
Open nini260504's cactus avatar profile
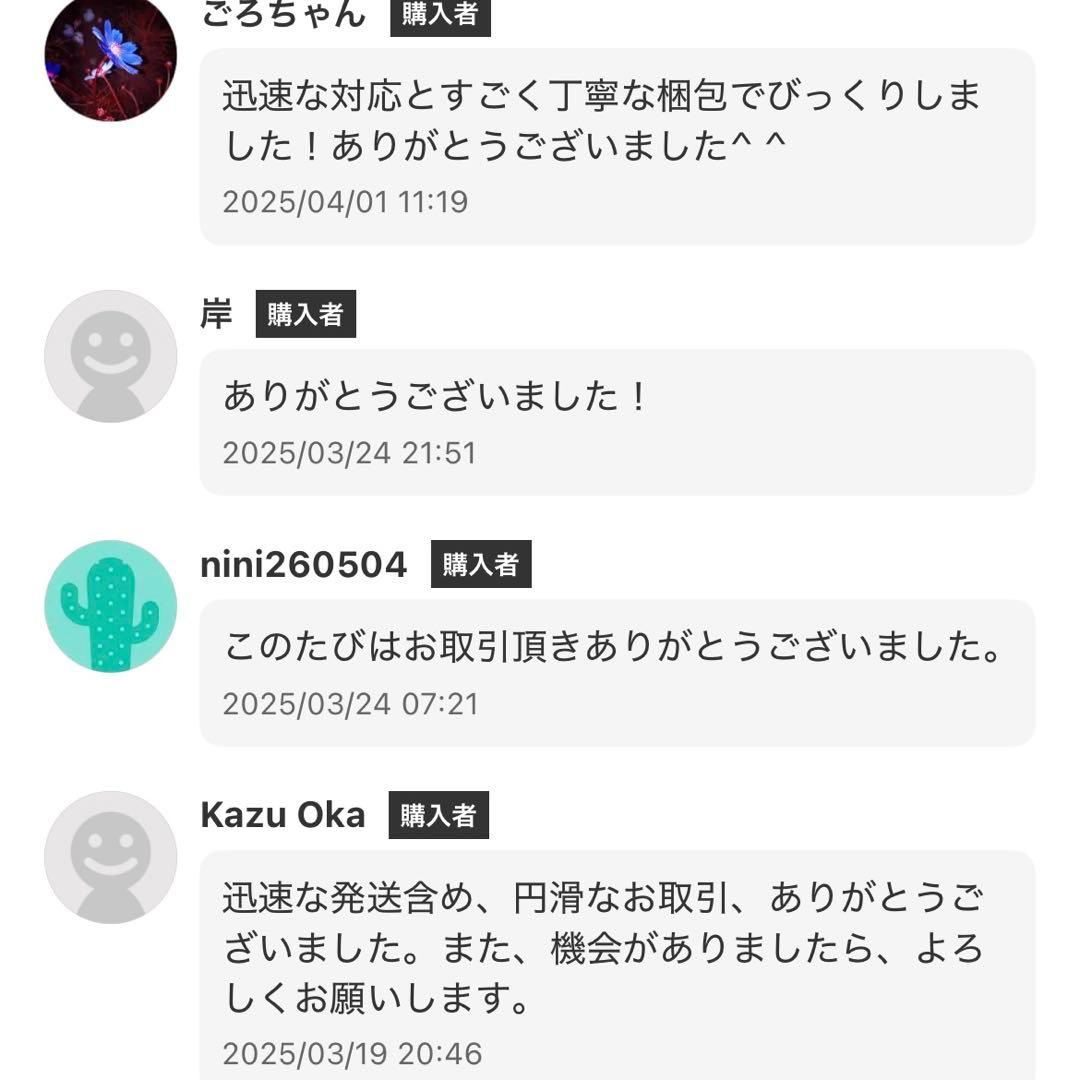pos(110,606)
